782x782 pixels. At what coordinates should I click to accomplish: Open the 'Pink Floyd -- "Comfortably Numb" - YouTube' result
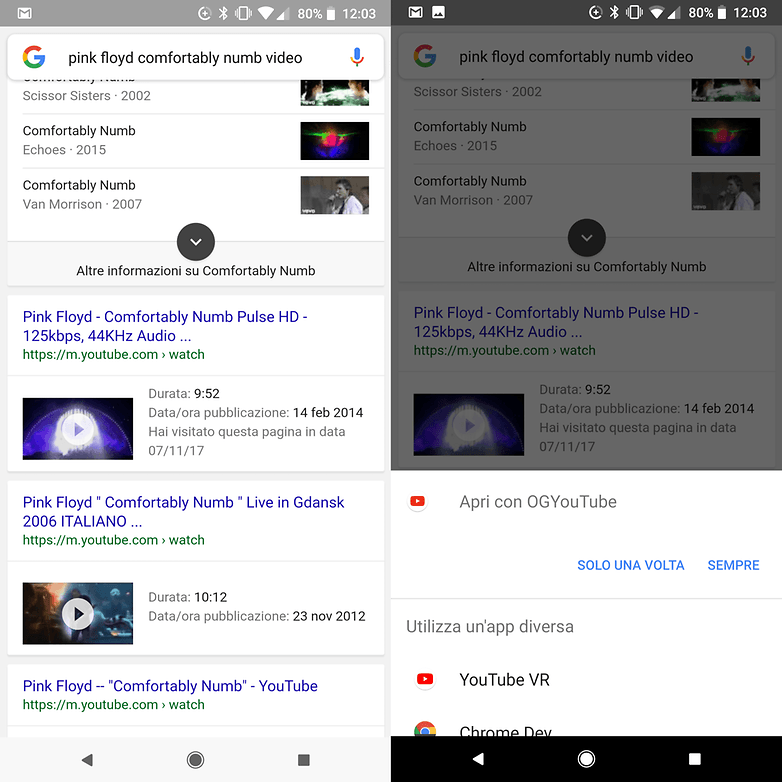click(x=170, y=686)
